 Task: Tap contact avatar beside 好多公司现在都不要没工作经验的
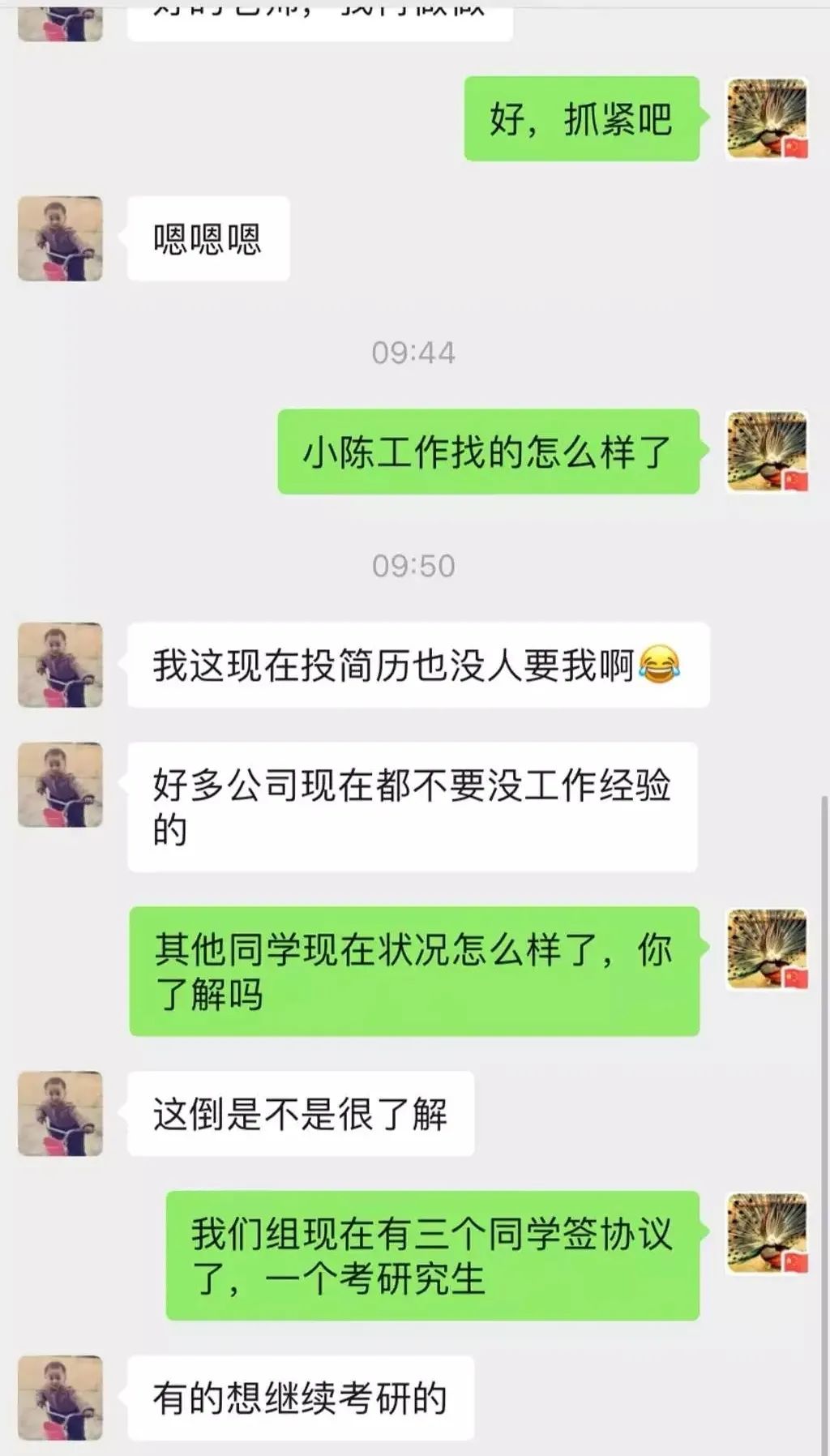pyautogui.click(x=61, y=785)
